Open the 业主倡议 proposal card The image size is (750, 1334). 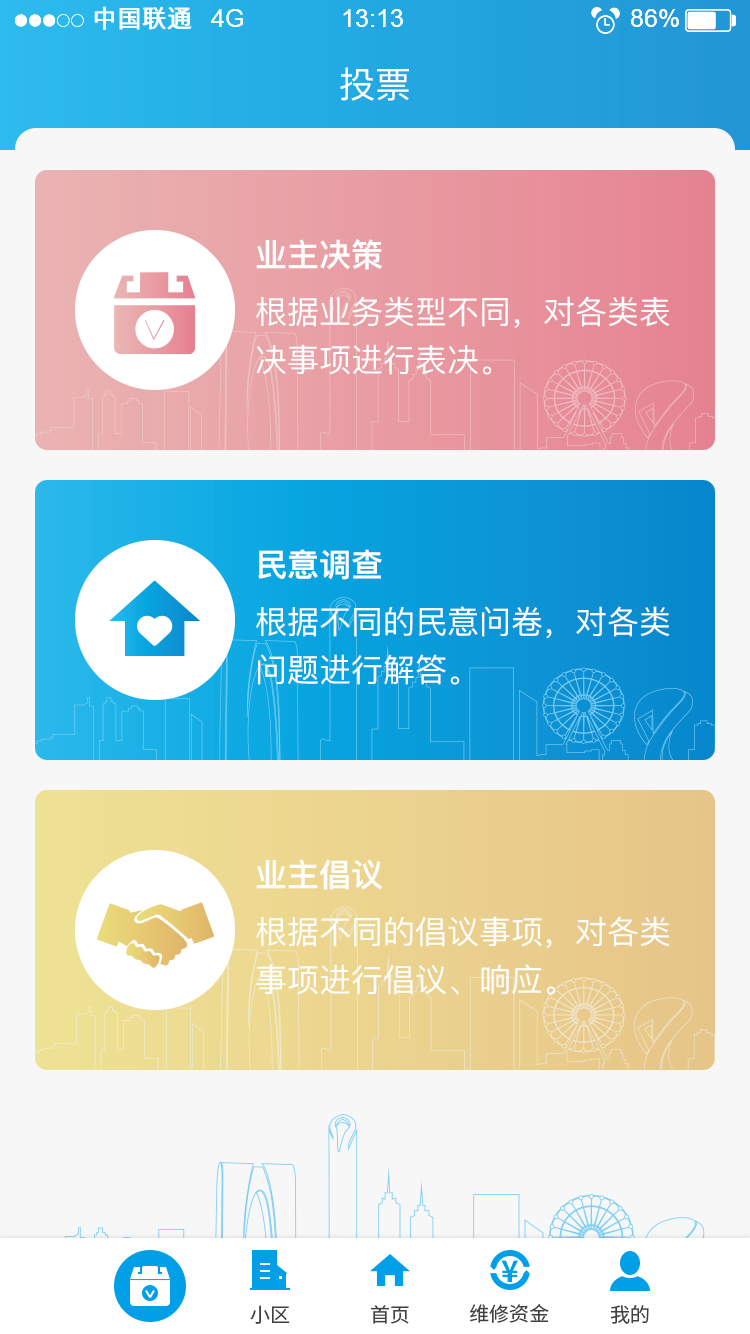click(375, 930)
